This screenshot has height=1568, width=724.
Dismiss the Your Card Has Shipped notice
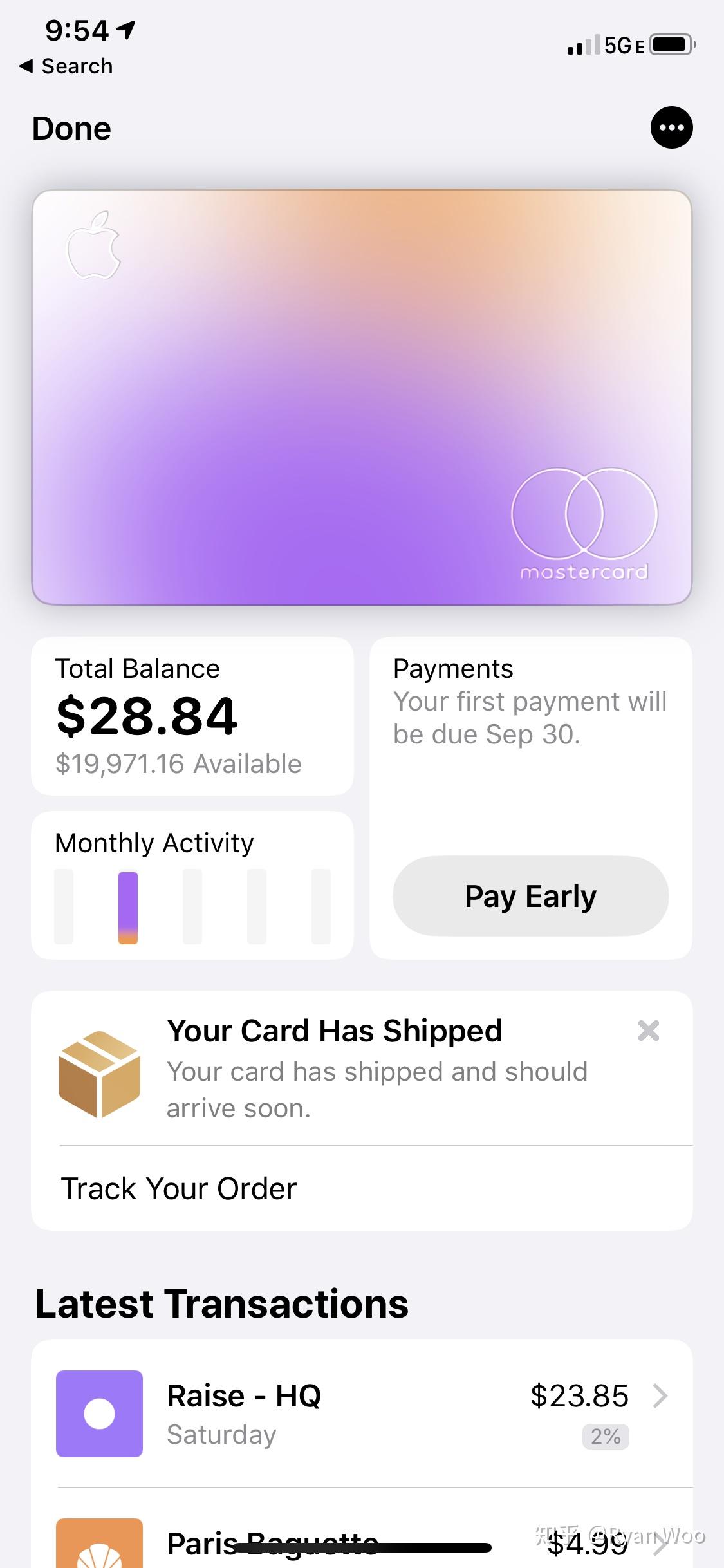[648, 1031]
